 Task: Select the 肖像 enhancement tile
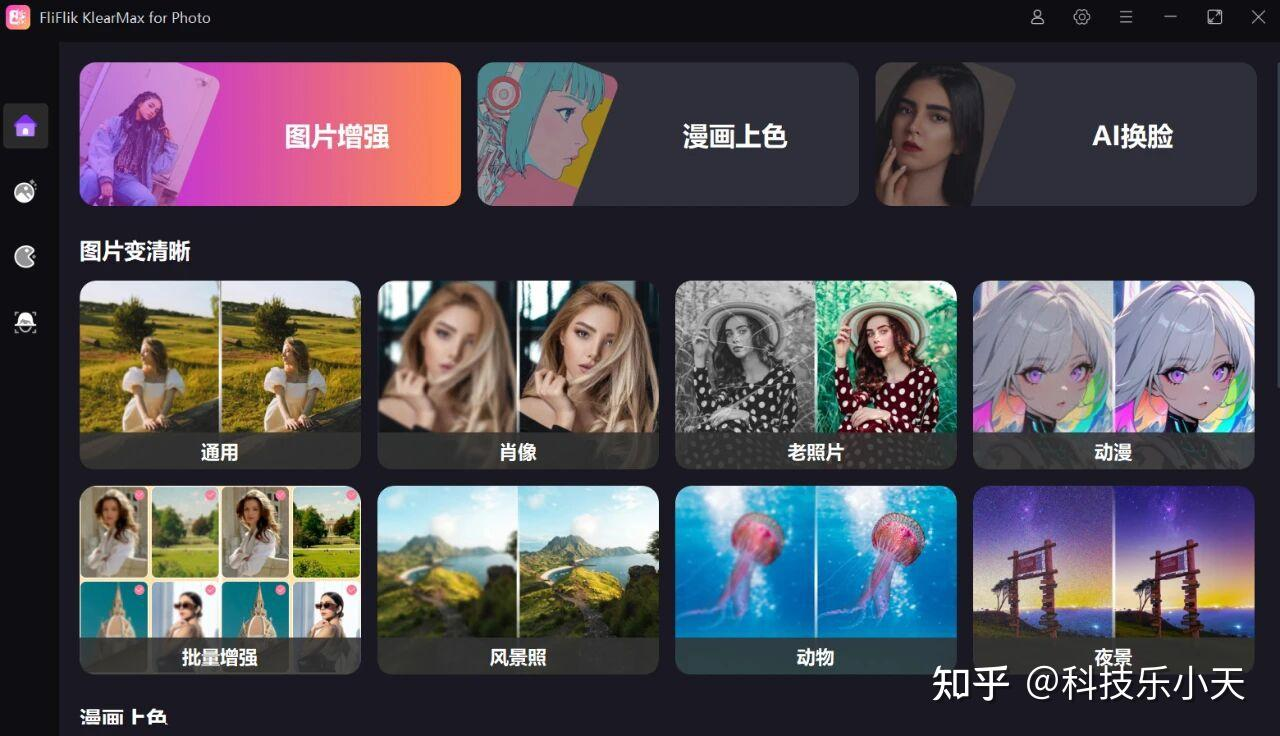[518, 375]
